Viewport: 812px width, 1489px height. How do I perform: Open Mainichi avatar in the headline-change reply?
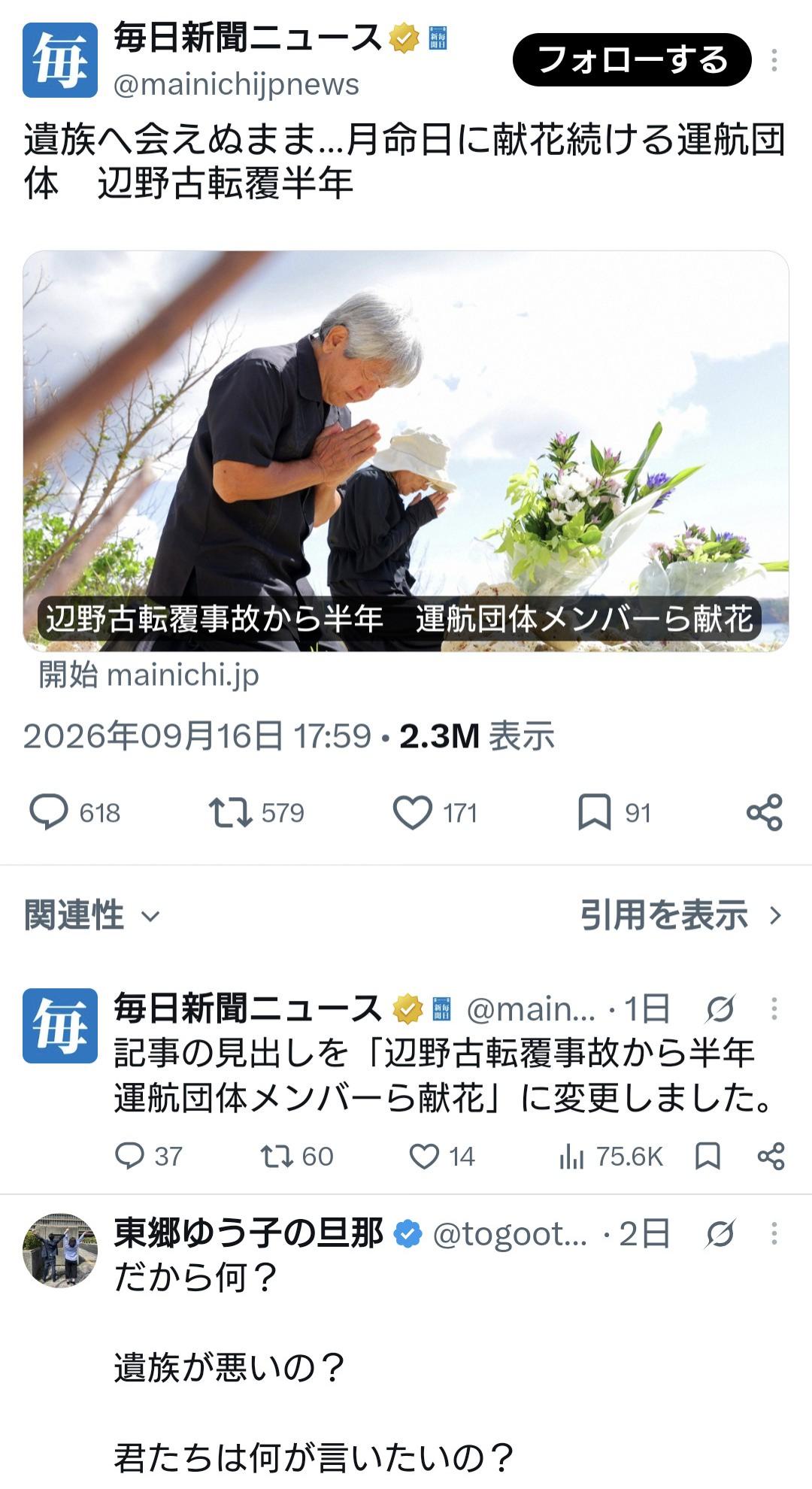60,1026
